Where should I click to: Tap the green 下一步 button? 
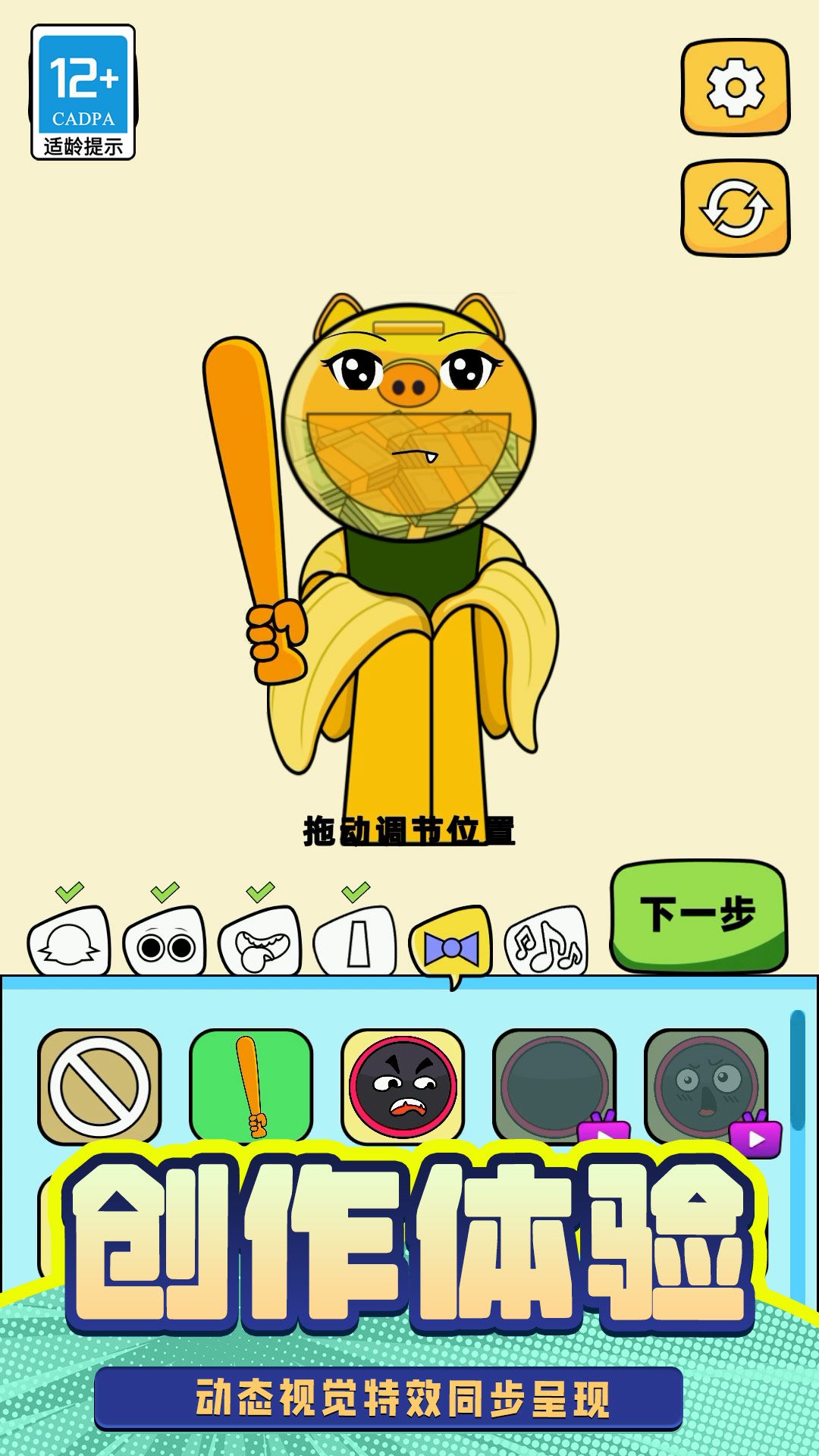click(x=698, y=915)
